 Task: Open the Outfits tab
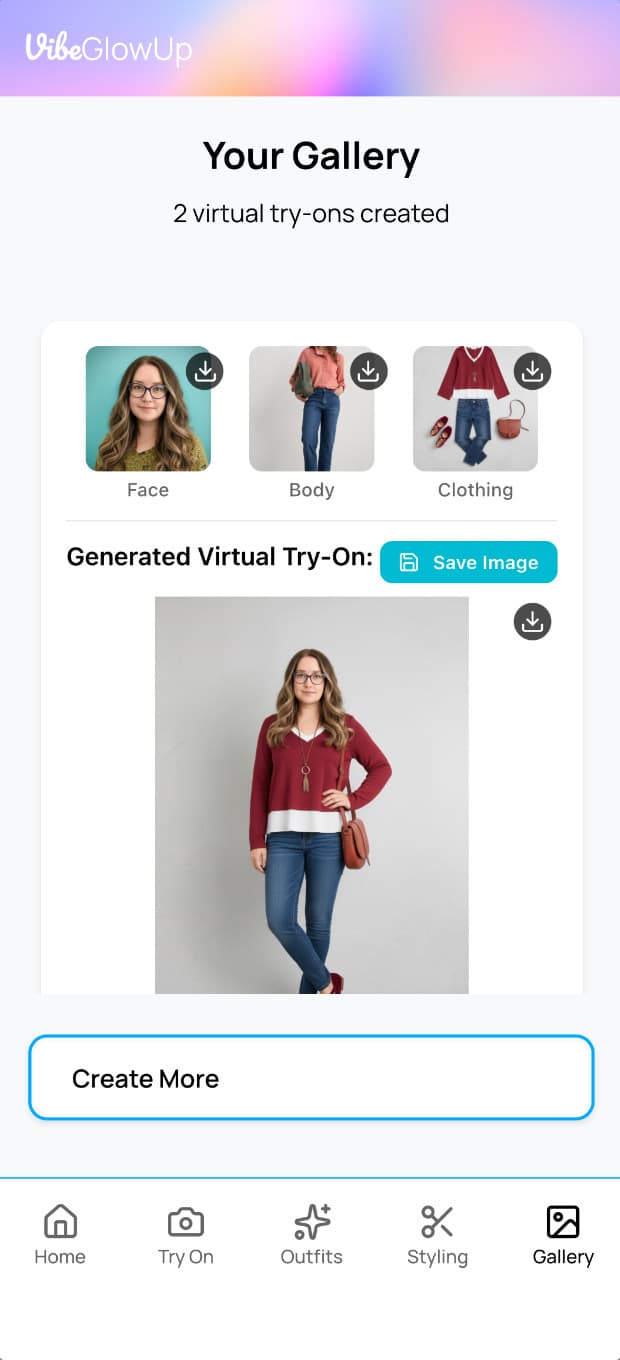(311, 1235)
